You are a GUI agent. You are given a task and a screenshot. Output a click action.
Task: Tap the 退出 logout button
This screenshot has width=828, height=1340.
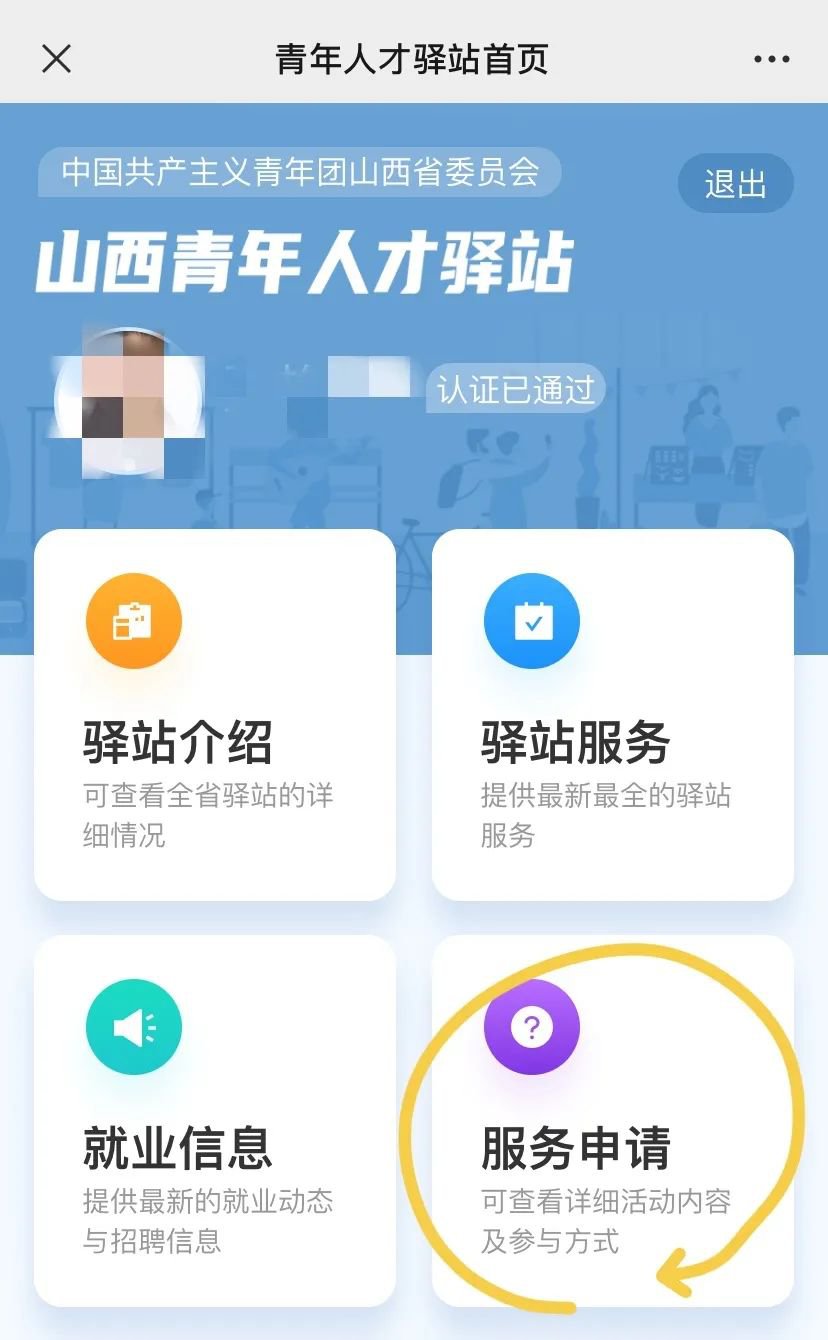735,184
